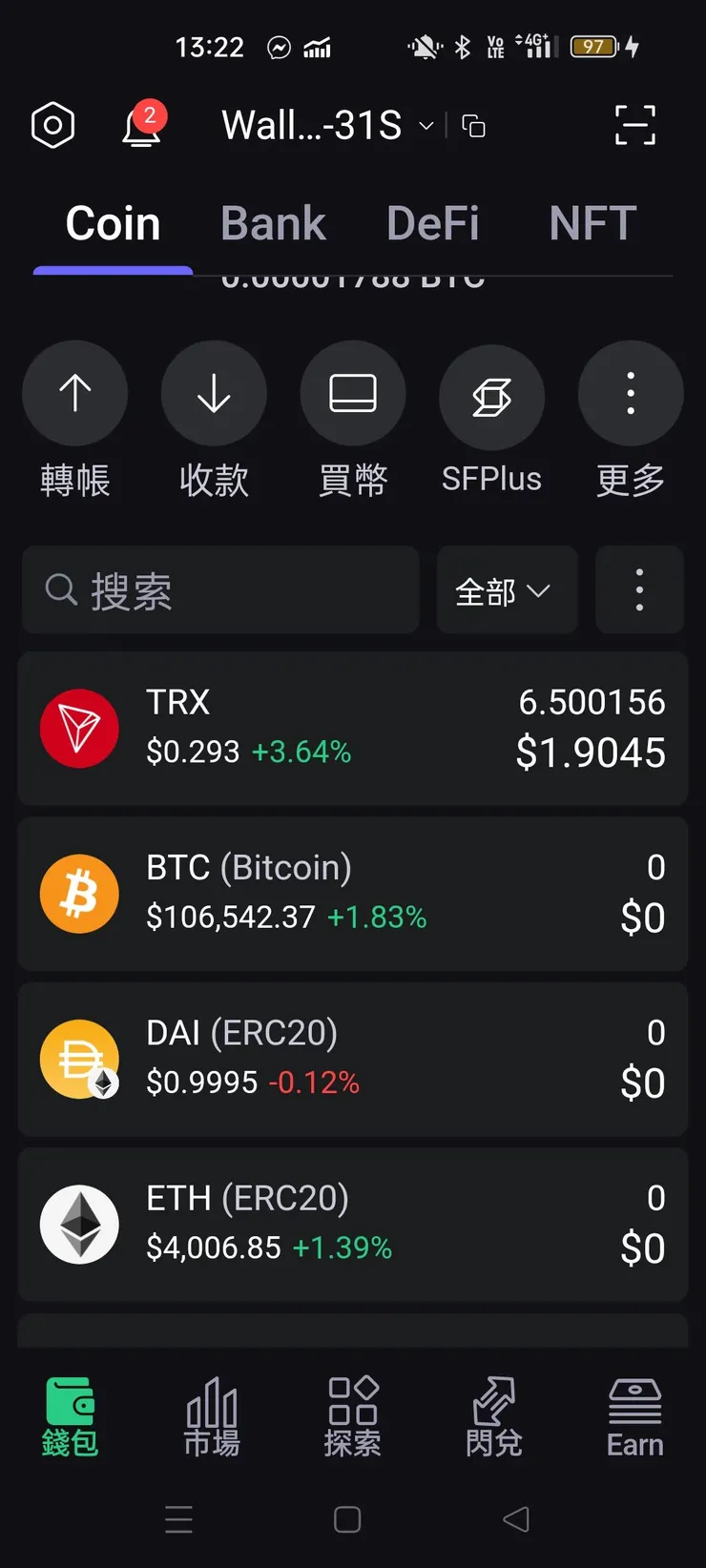Select the 收款 receive icon
The image size is (706, 1568).
click(214, 393)
